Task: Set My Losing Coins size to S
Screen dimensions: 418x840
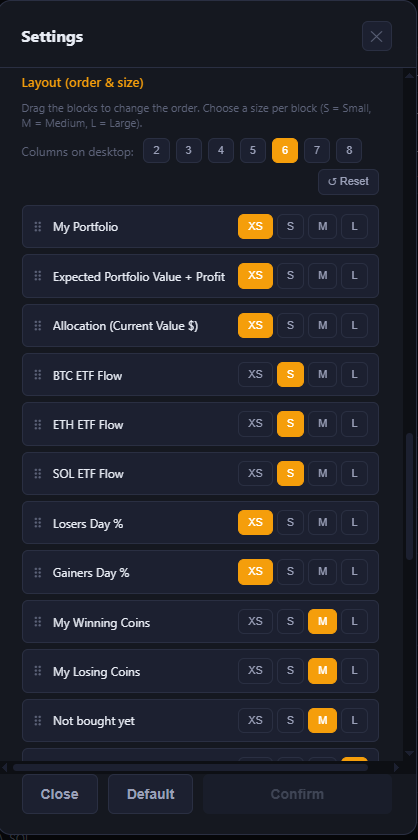Action: pyautogui.click(x=290, y=671)
